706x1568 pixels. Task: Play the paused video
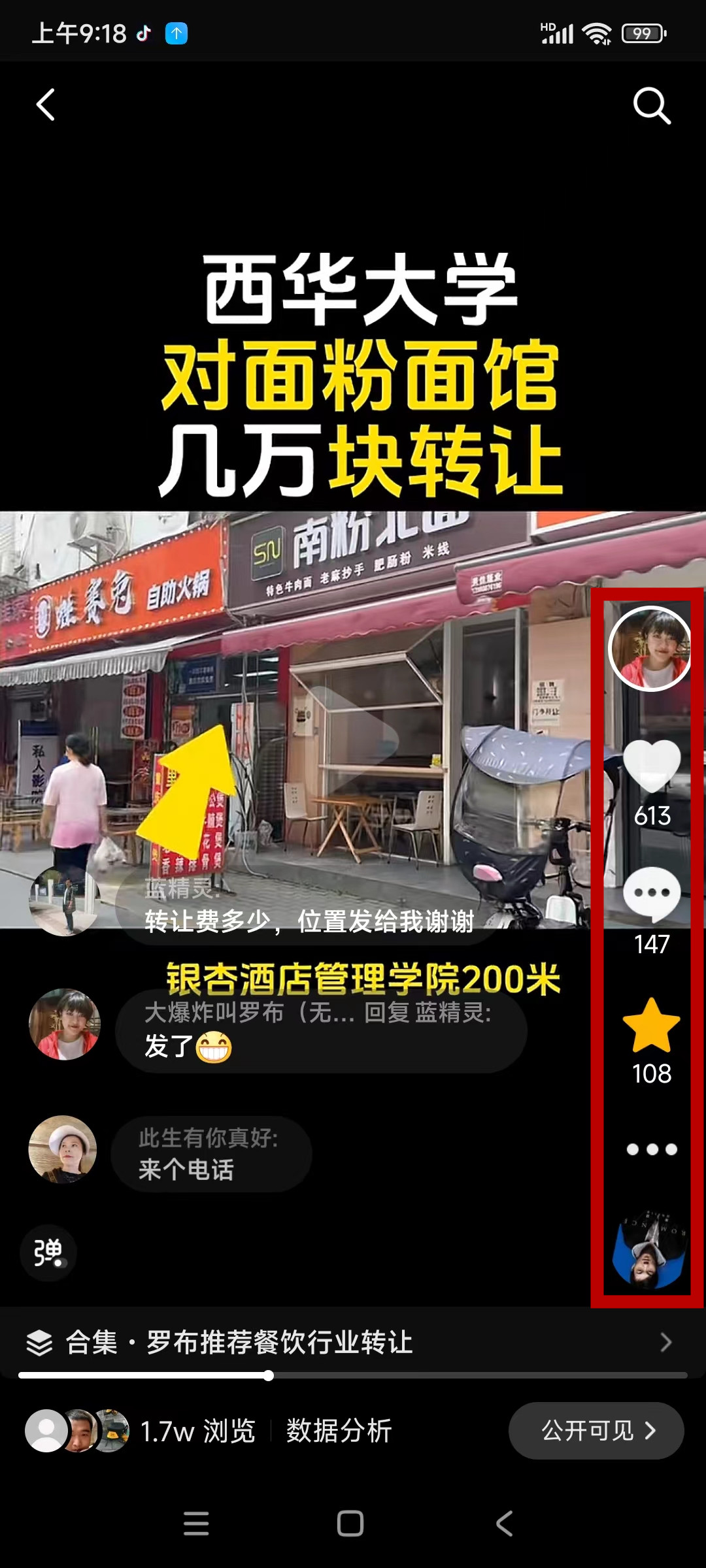353,738
